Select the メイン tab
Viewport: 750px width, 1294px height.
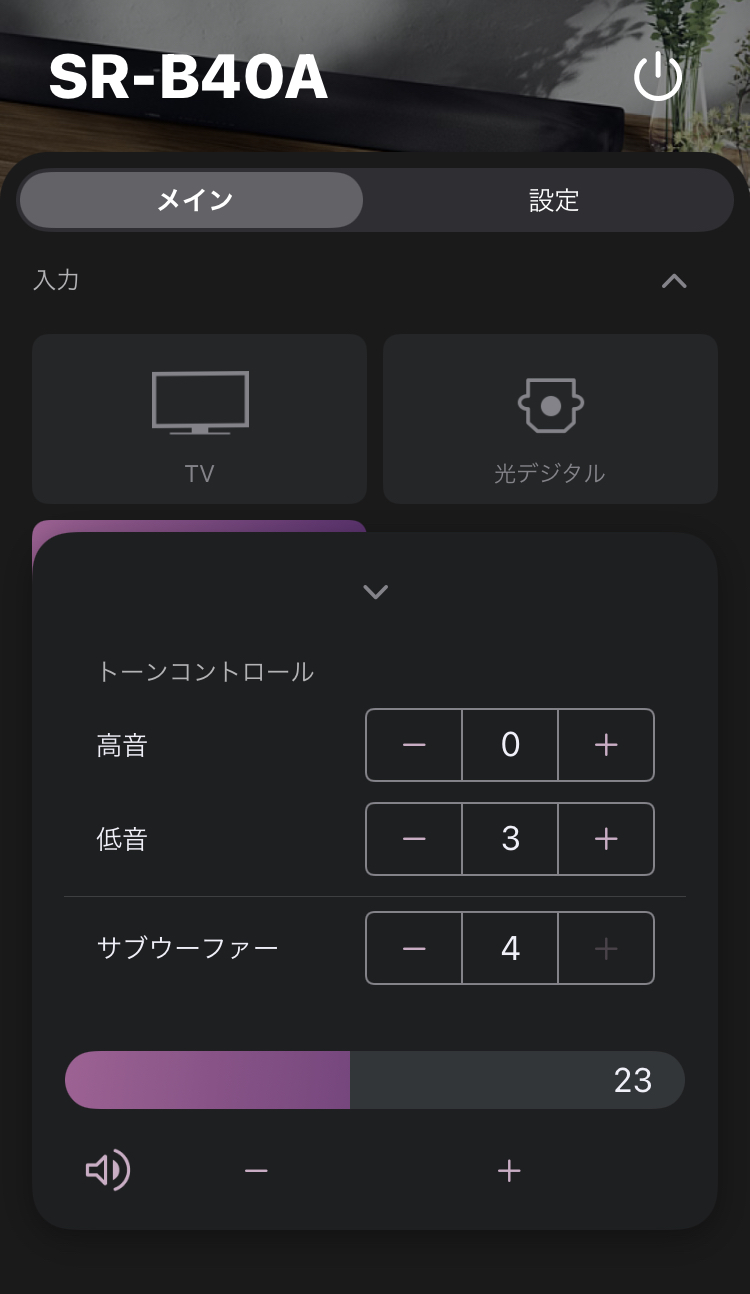[193, 200]
